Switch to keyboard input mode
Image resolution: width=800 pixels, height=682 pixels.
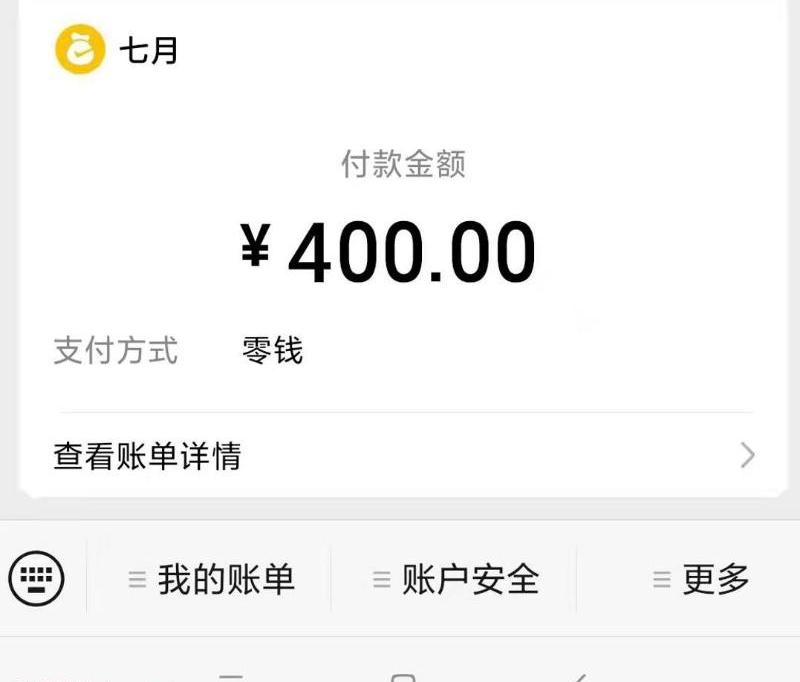pyautogui.click(x=37, y=579)
